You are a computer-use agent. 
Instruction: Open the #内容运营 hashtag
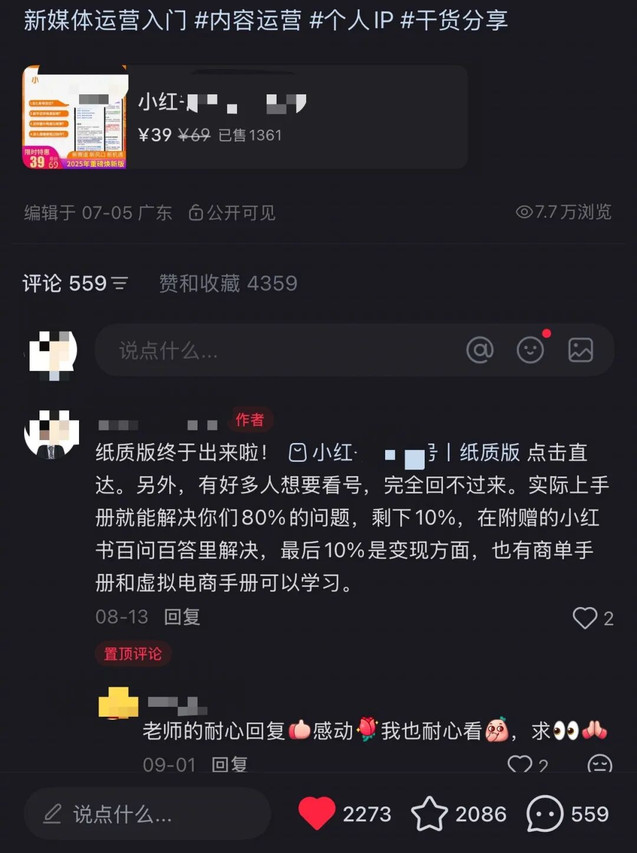coord(248,19)
